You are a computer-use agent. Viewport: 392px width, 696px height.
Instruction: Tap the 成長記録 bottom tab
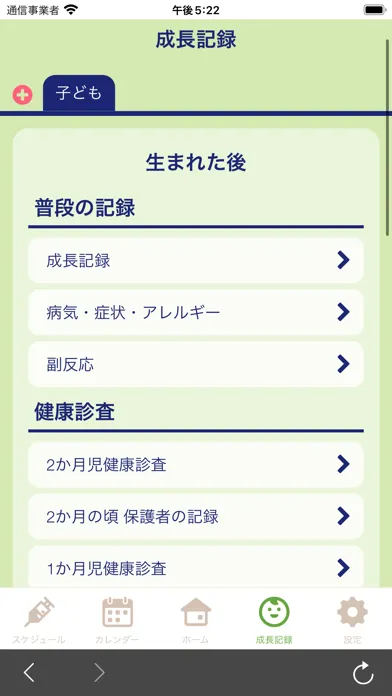coord(274,620)
